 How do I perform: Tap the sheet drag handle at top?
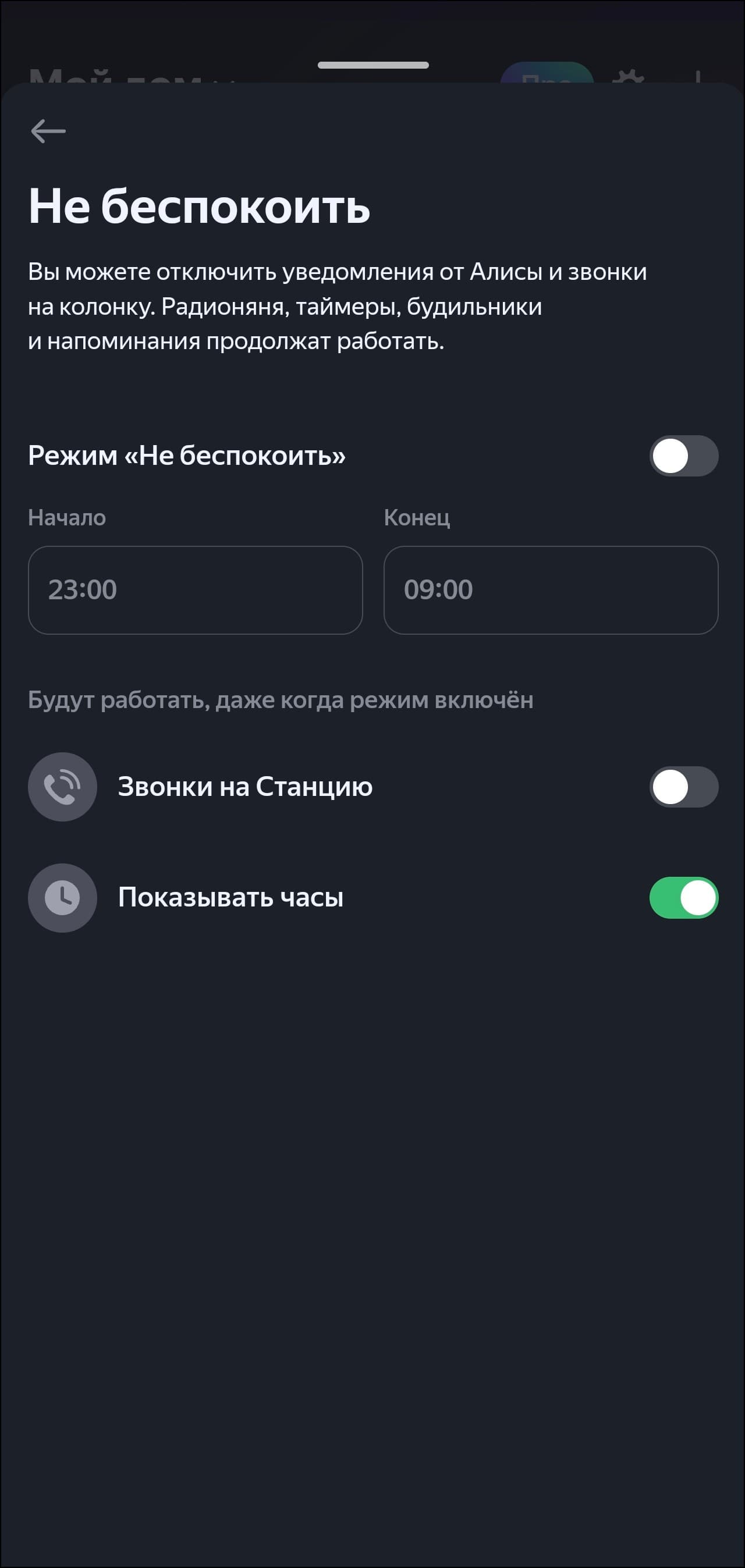click(373, 65)
